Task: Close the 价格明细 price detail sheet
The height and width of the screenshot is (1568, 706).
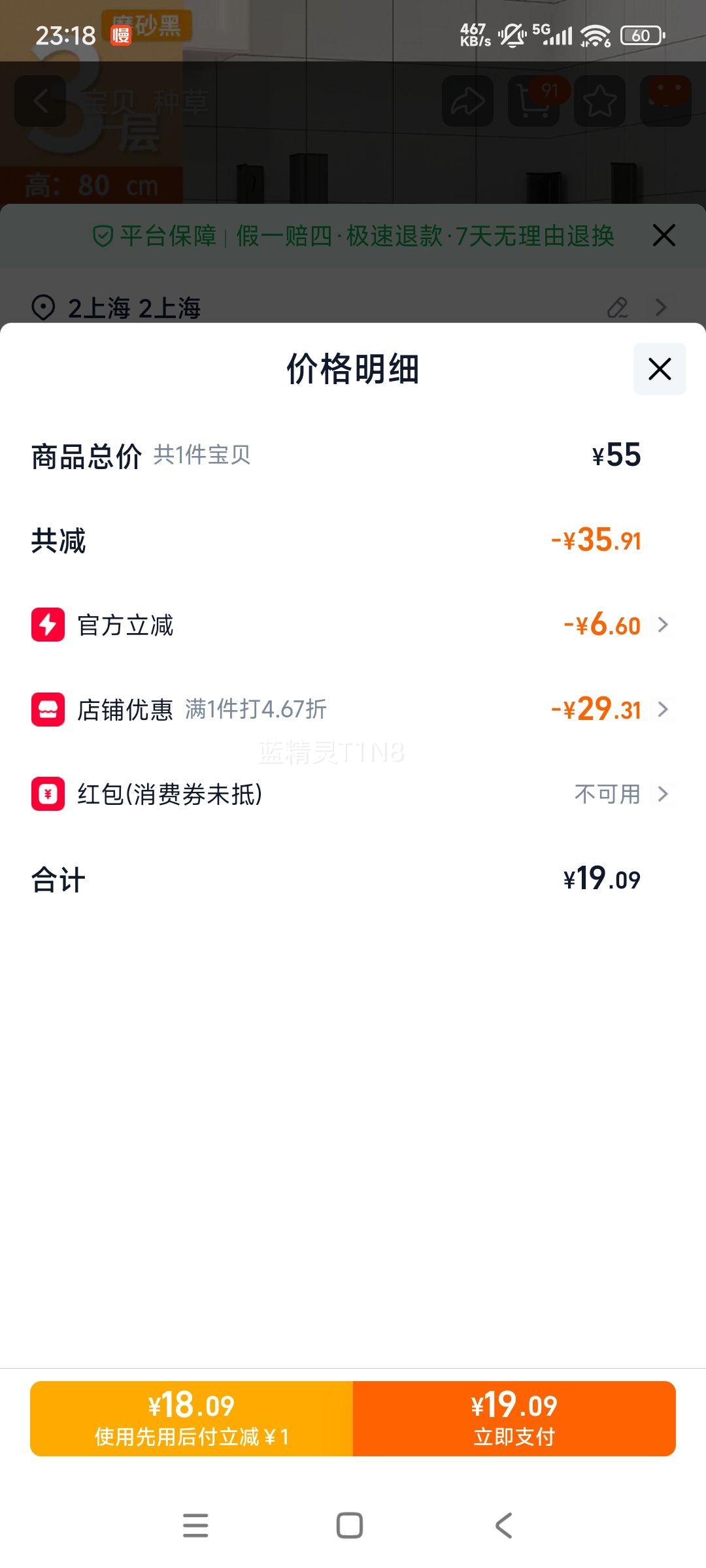Action: pyautogui.click(x=660, y=369)
